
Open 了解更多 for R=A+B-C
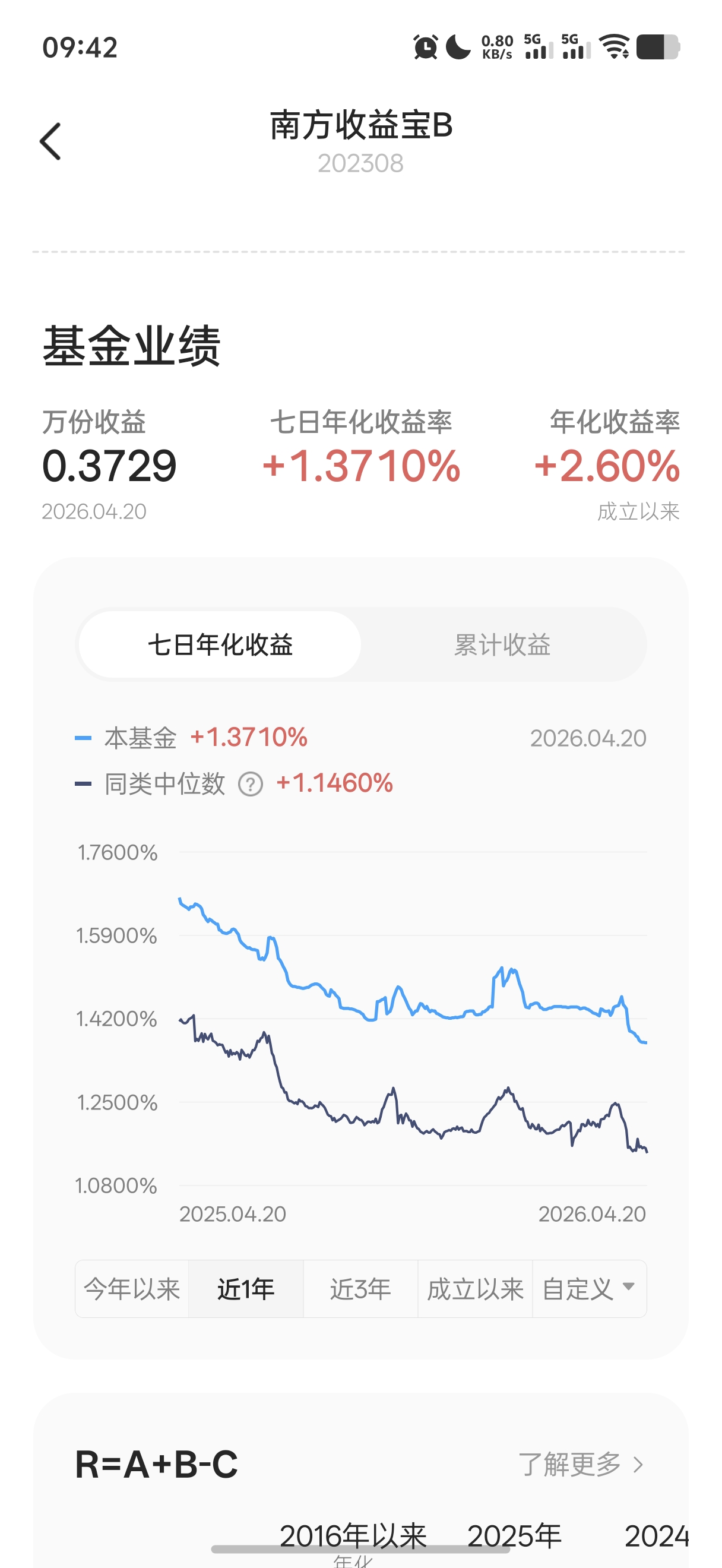pos(580,1464)
